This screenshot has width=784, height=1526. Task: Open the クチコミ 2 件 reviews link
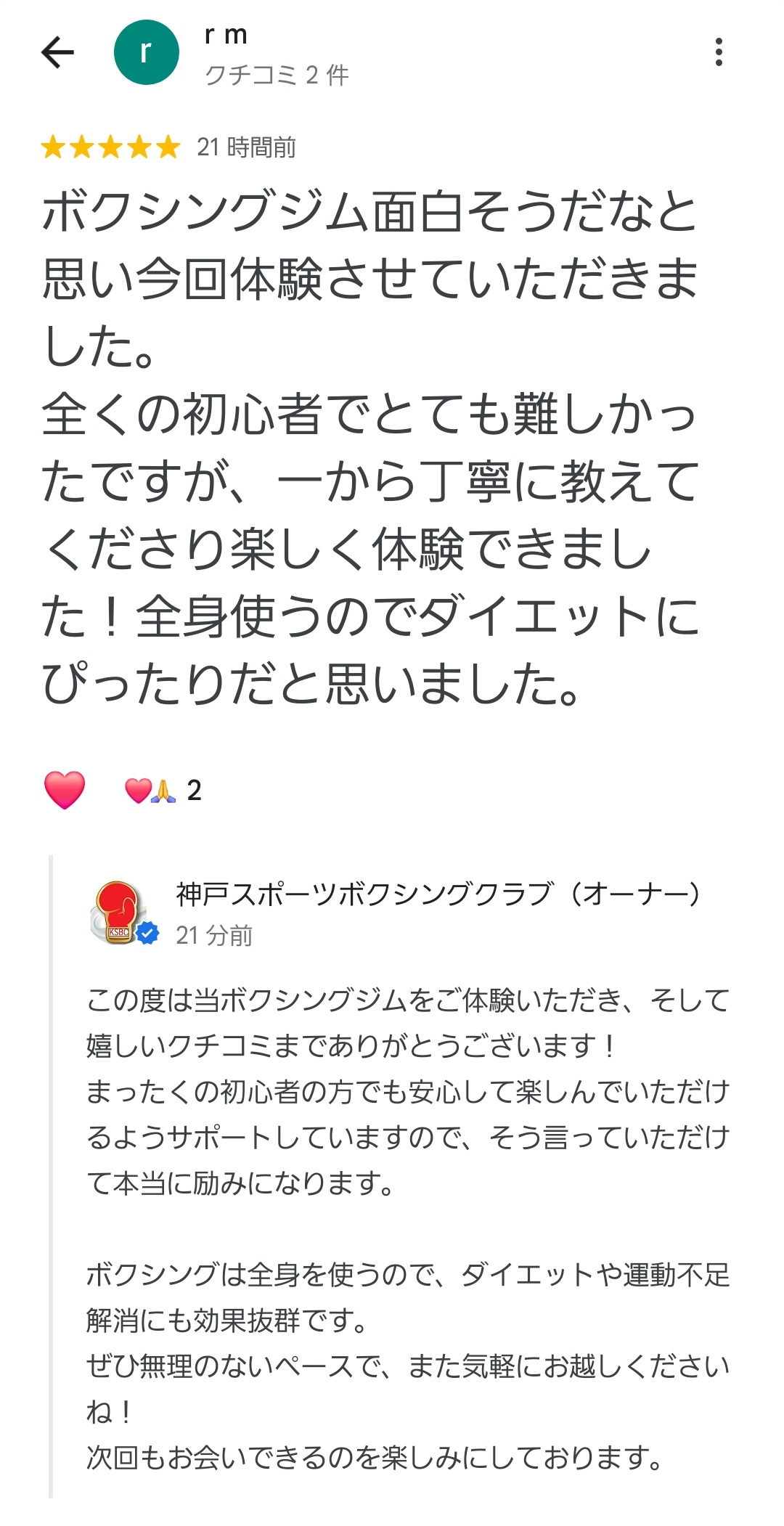[274, 74]
